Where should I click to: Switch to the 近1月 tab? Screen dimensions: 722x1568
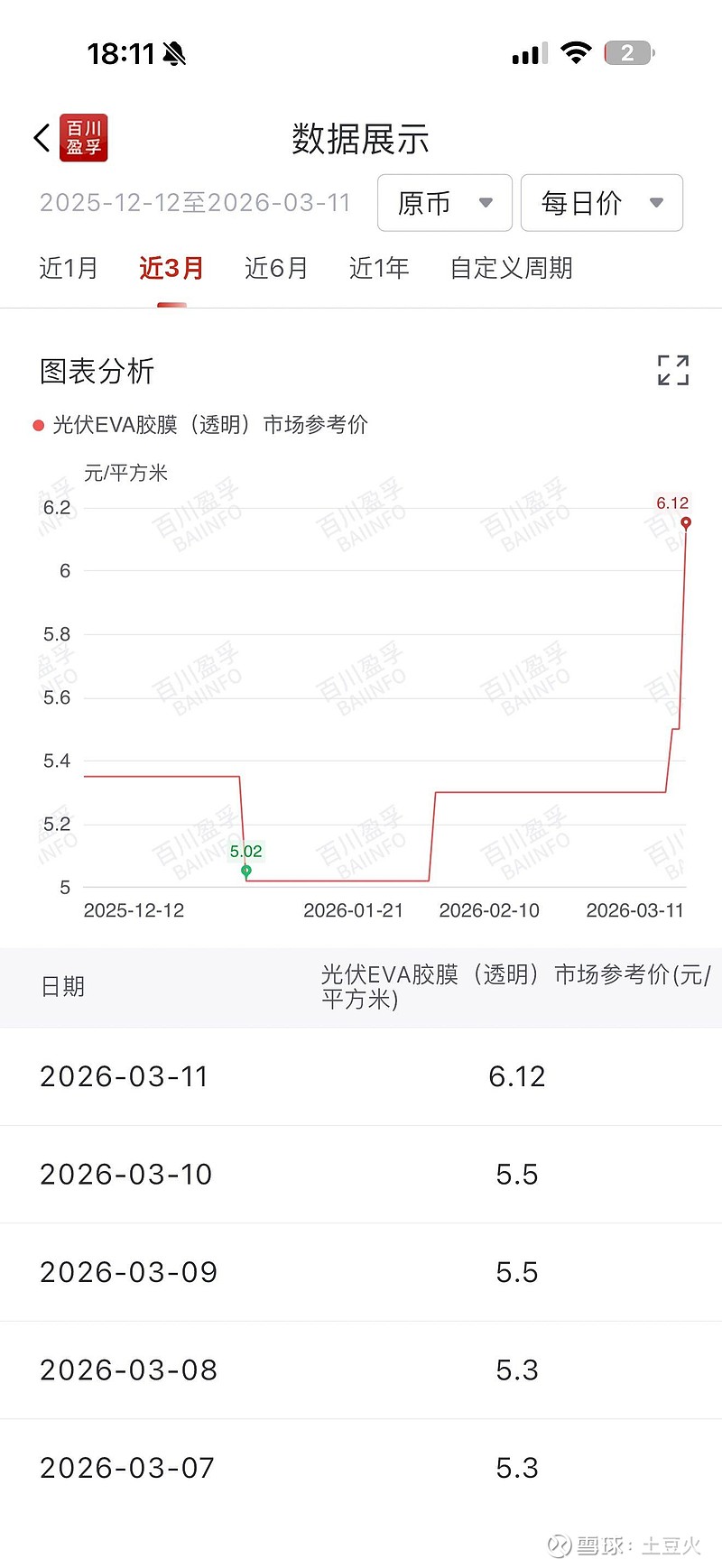point(69,268)
